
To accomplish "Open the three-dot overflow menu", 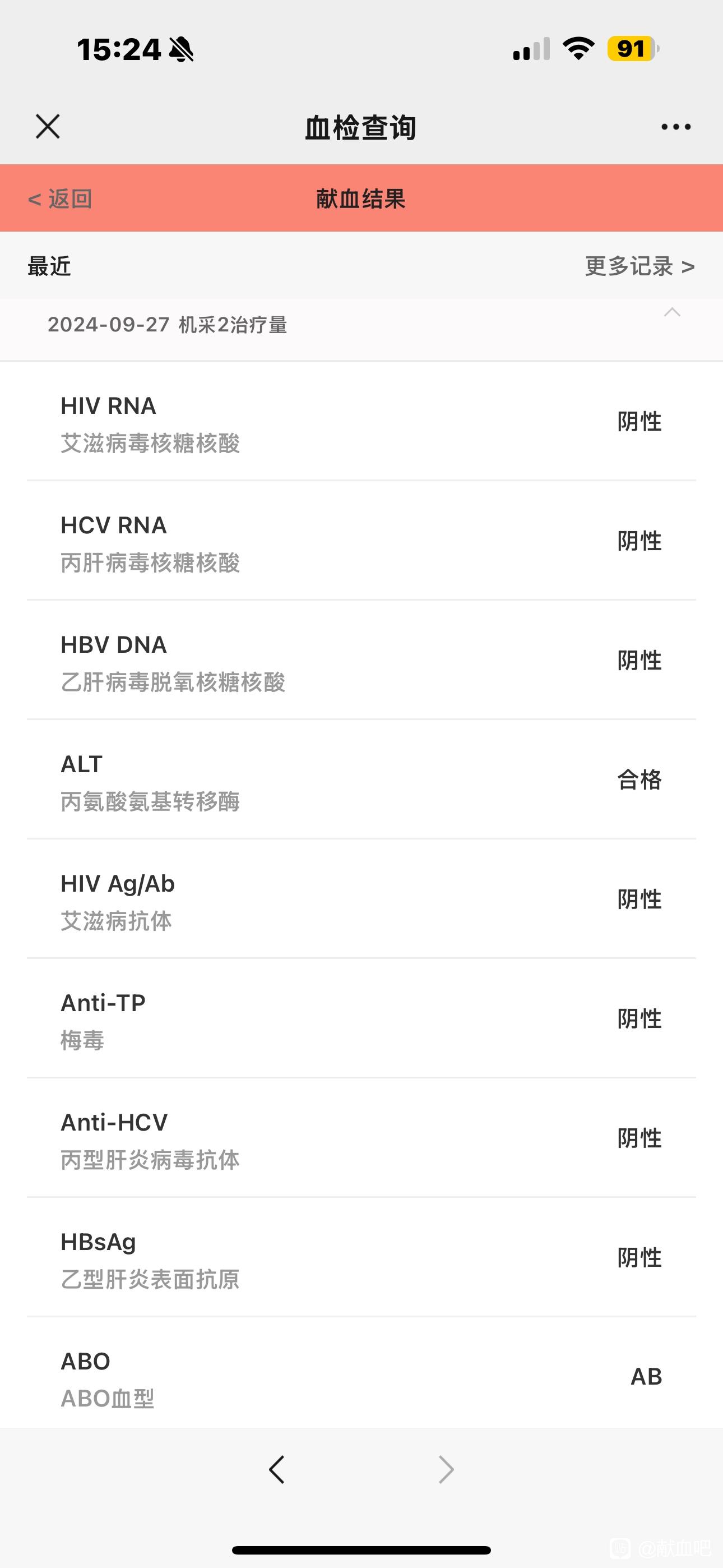I will click(675, 127).
